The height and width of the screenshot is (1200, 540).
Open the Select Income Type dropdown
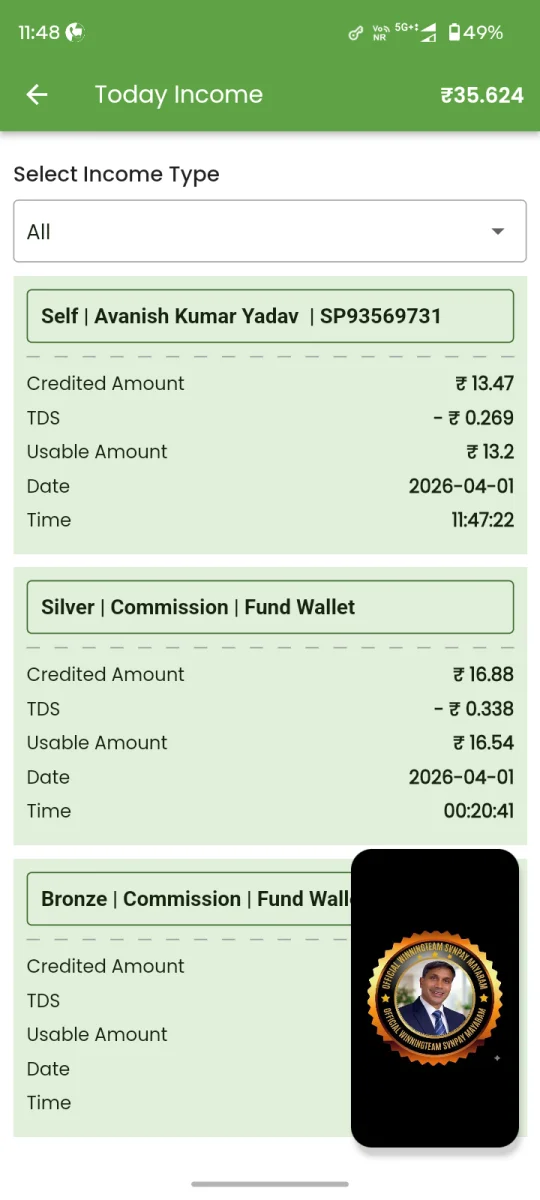[270, 231]
